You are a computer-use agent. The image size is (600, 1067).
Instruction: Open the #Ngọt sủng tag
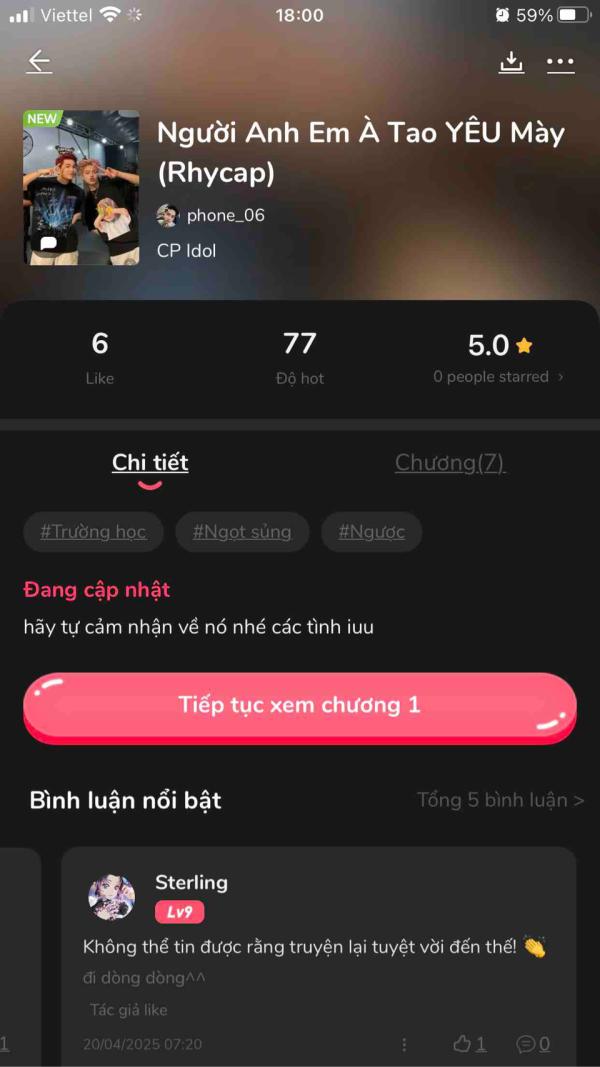click(242, 532)
